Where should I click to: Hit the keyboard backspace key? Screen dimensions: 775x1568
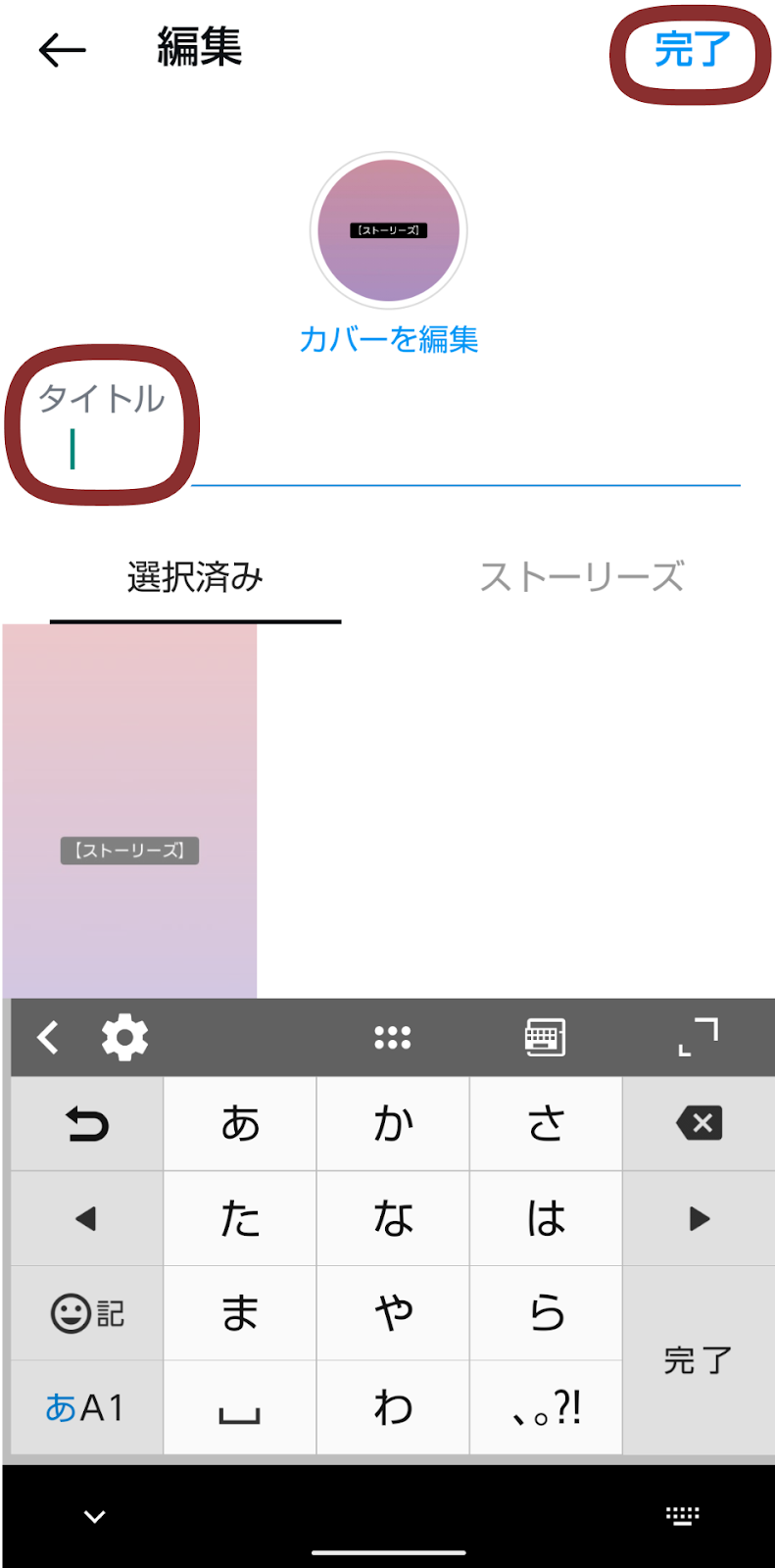(699, 1123)
